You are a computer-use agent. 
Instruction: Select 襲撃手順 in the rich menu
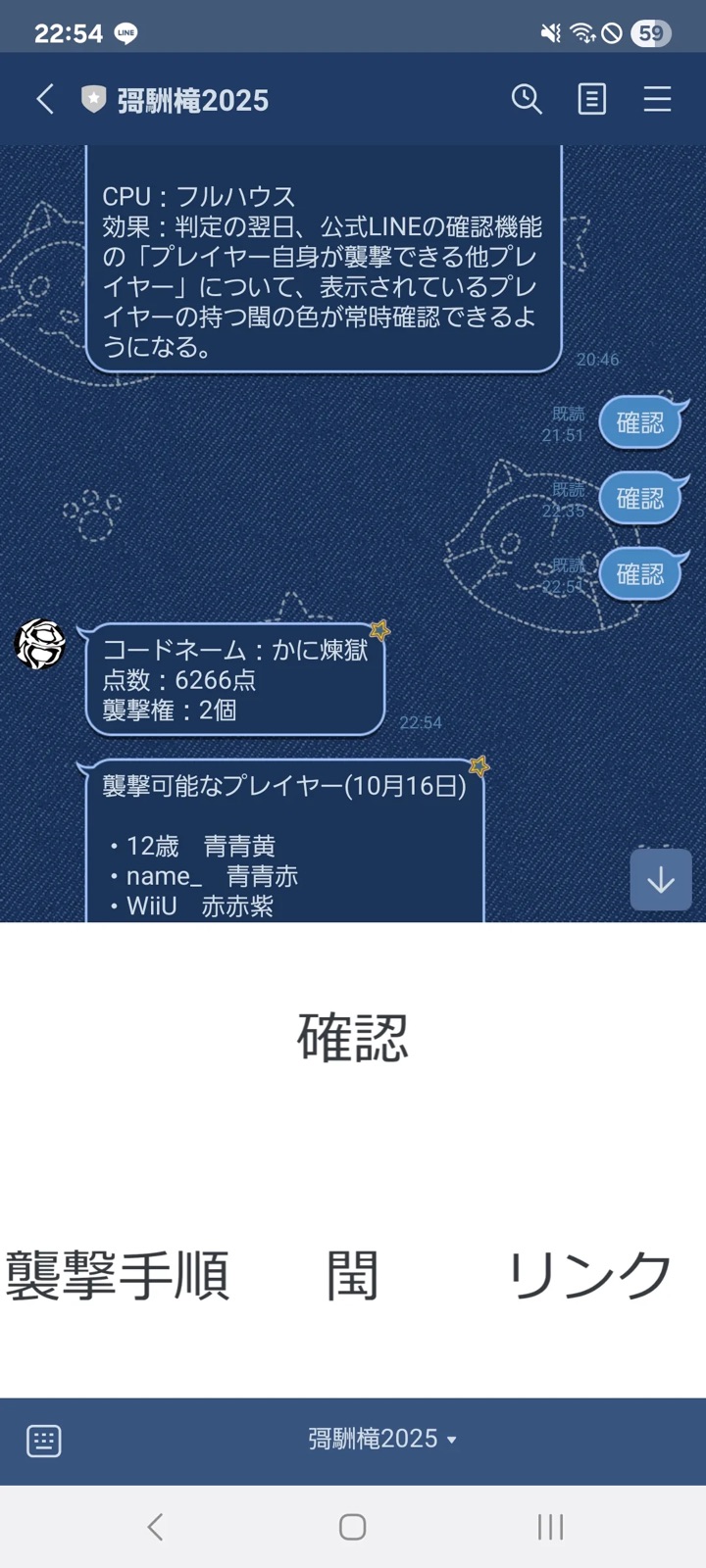tap(118, 1275)
